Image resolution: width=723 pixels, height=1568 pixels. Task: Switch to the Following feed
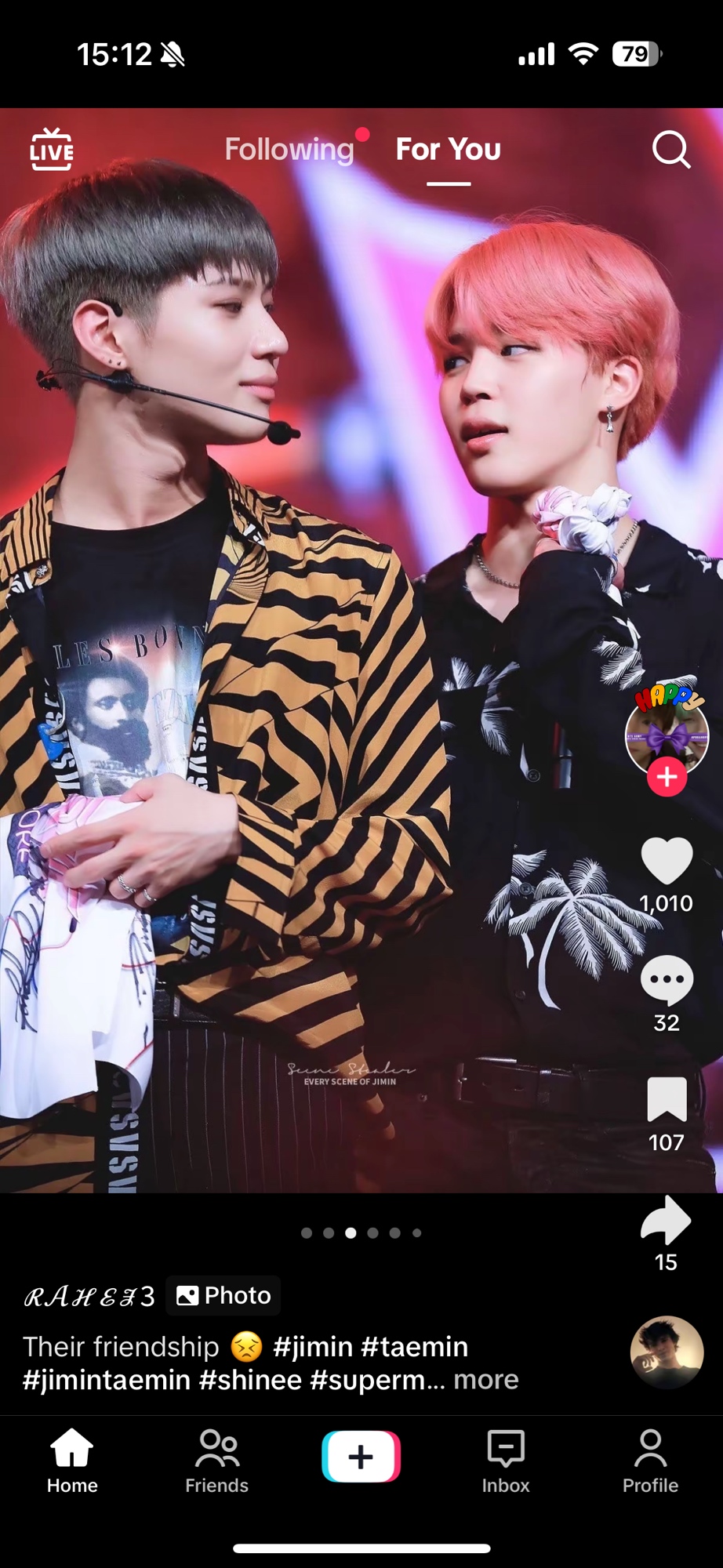(x=289, y=149)
